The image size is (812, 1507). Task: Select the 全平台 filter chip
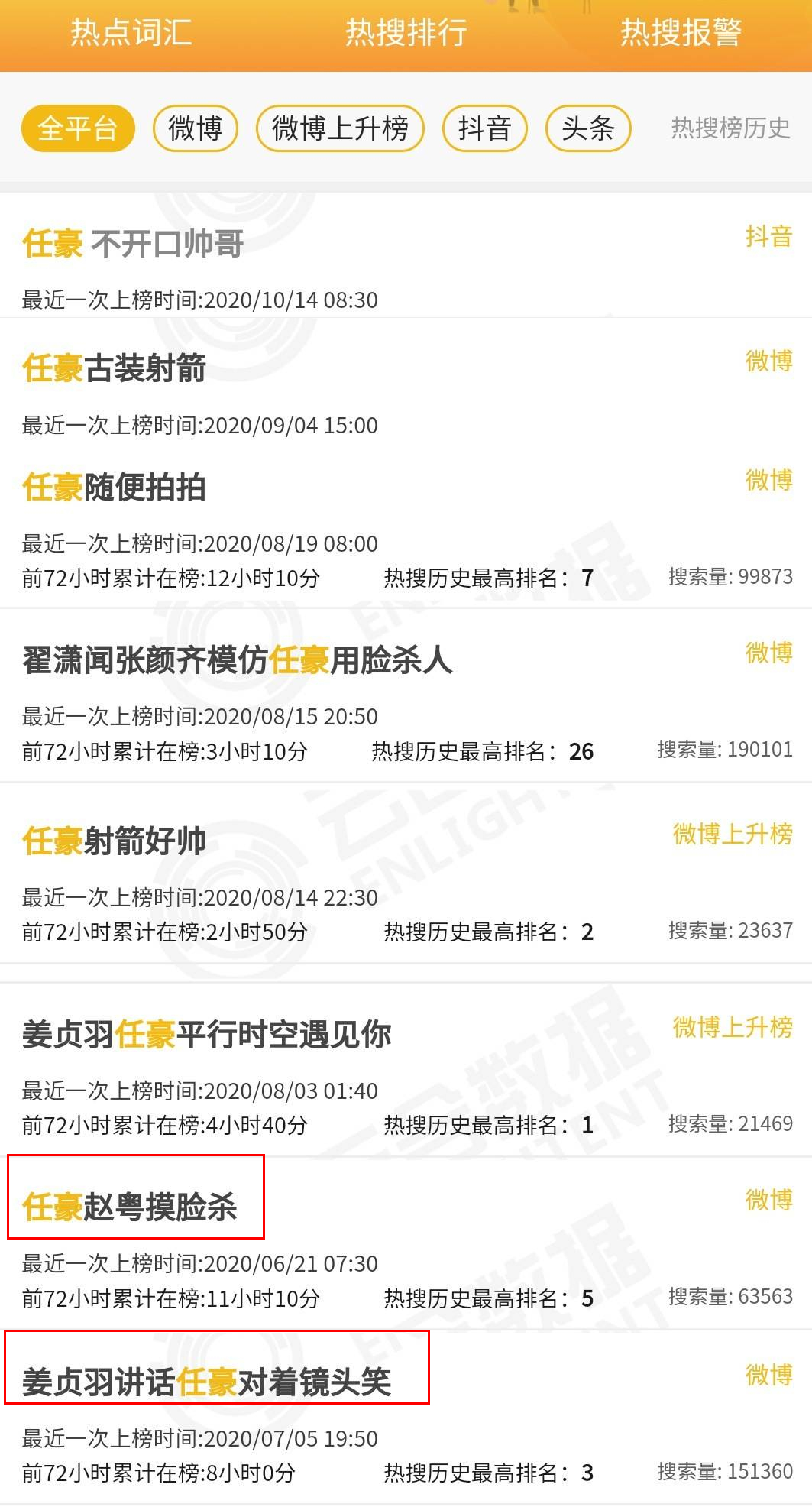click(x=77, y=128)
